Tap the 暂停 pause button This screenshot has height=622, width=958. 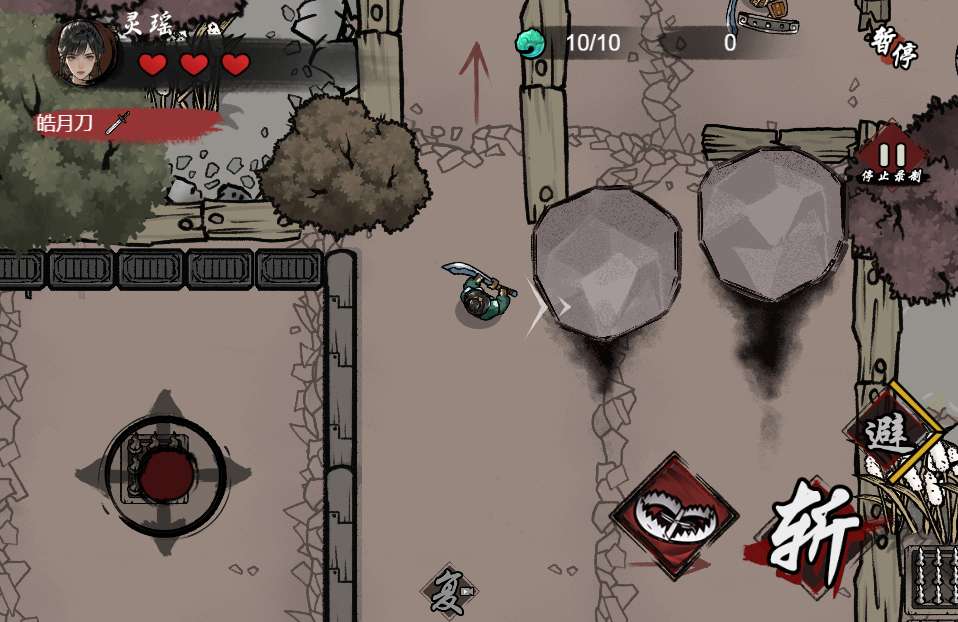pyautogui.click(x=893, y=47)
